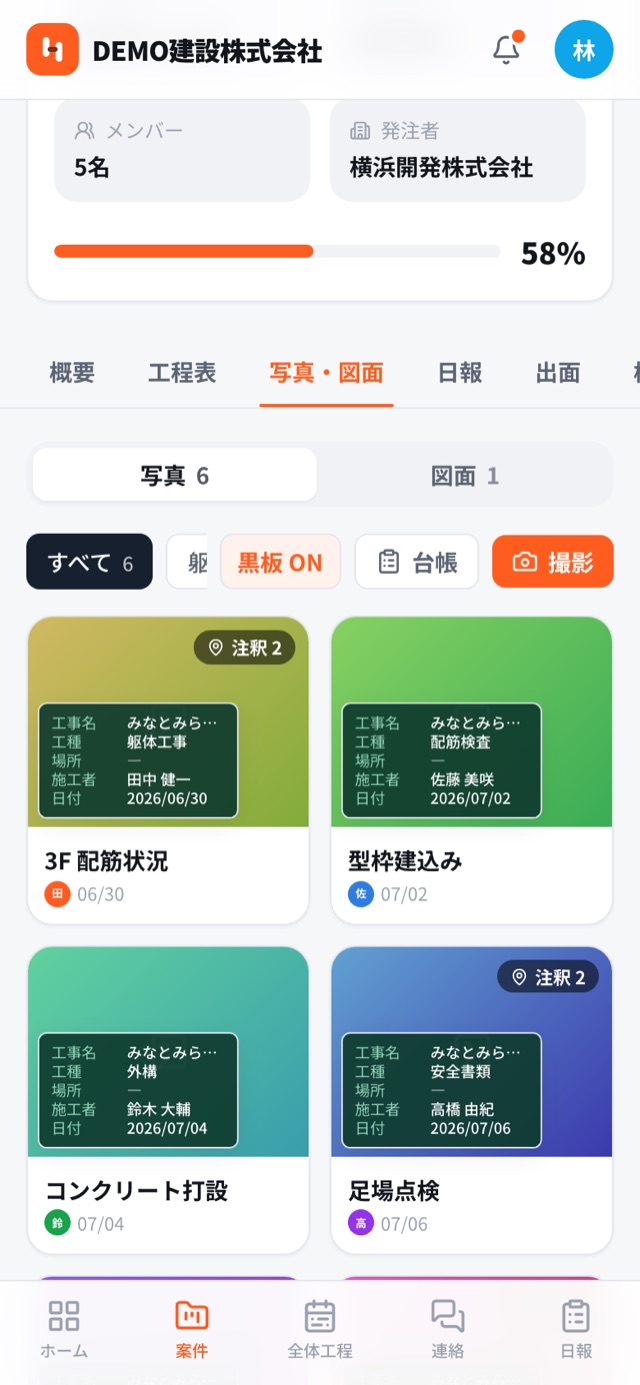Image resolution: width=640 pixels, height=1385 pixels.
Task: Select the すべて filter chip
Action: coord(90,562)
